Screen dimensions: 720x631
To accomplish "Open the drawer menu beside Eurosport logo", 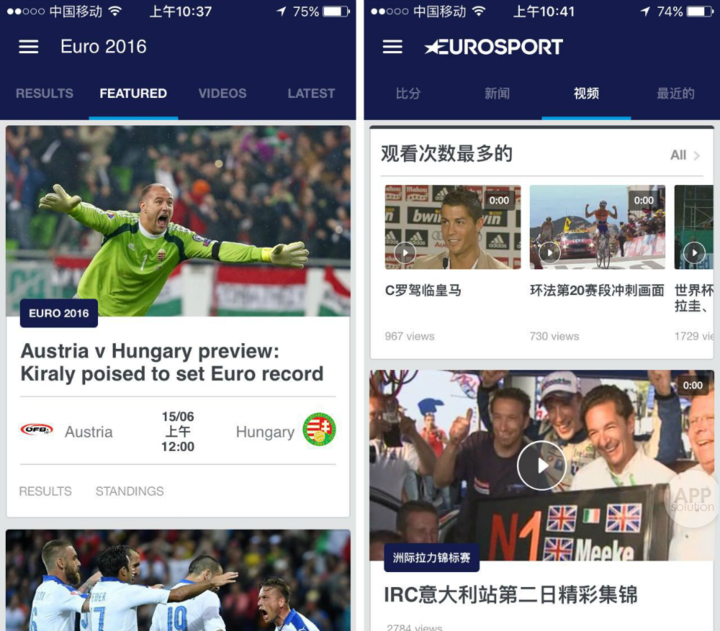I will coord(392,47).
